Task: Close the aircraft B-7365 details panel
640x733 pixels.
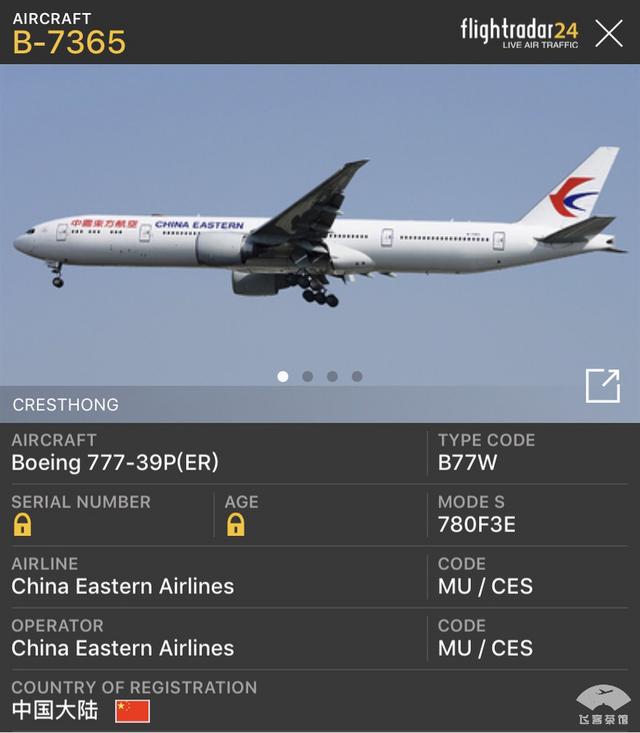Action: (609, 33)
